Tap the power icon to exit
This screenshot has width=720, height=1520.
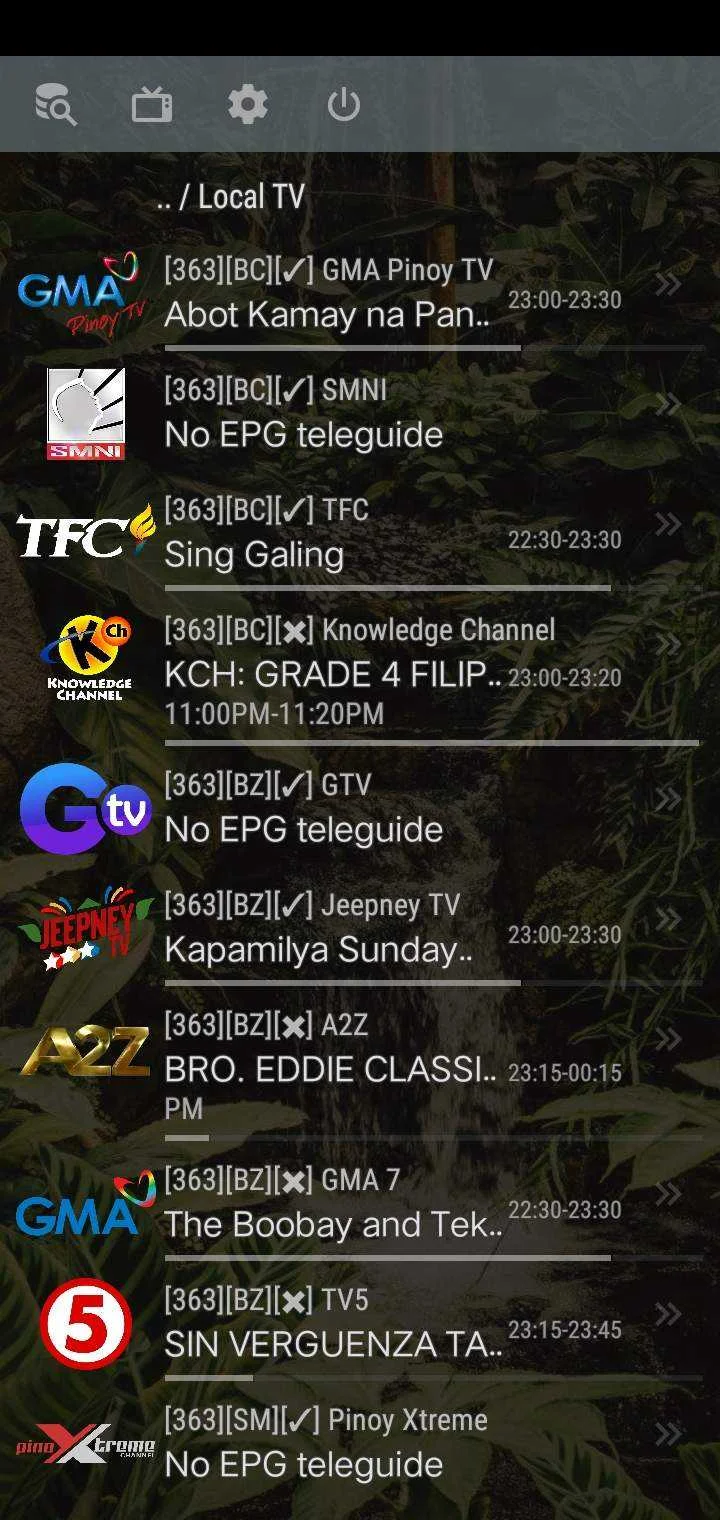click(344, 105)
